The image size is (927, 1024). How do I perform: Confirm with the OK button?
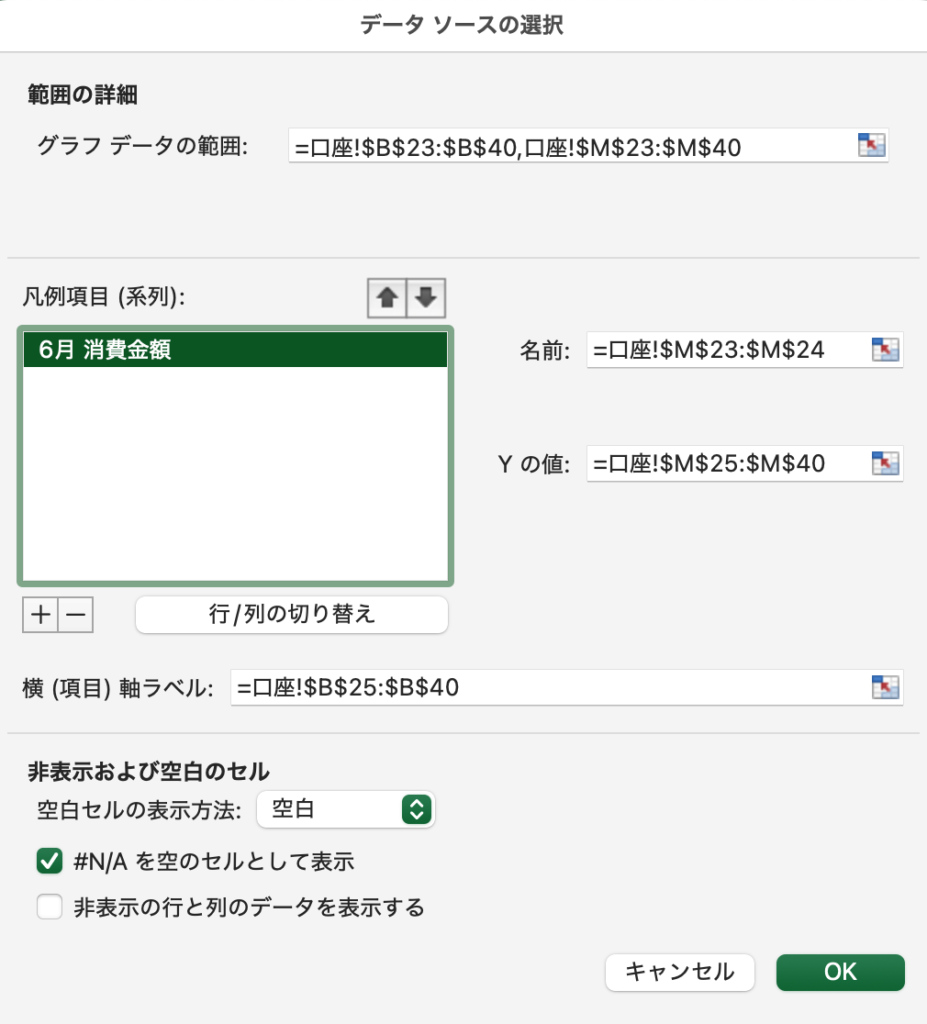tap(840, 971)
